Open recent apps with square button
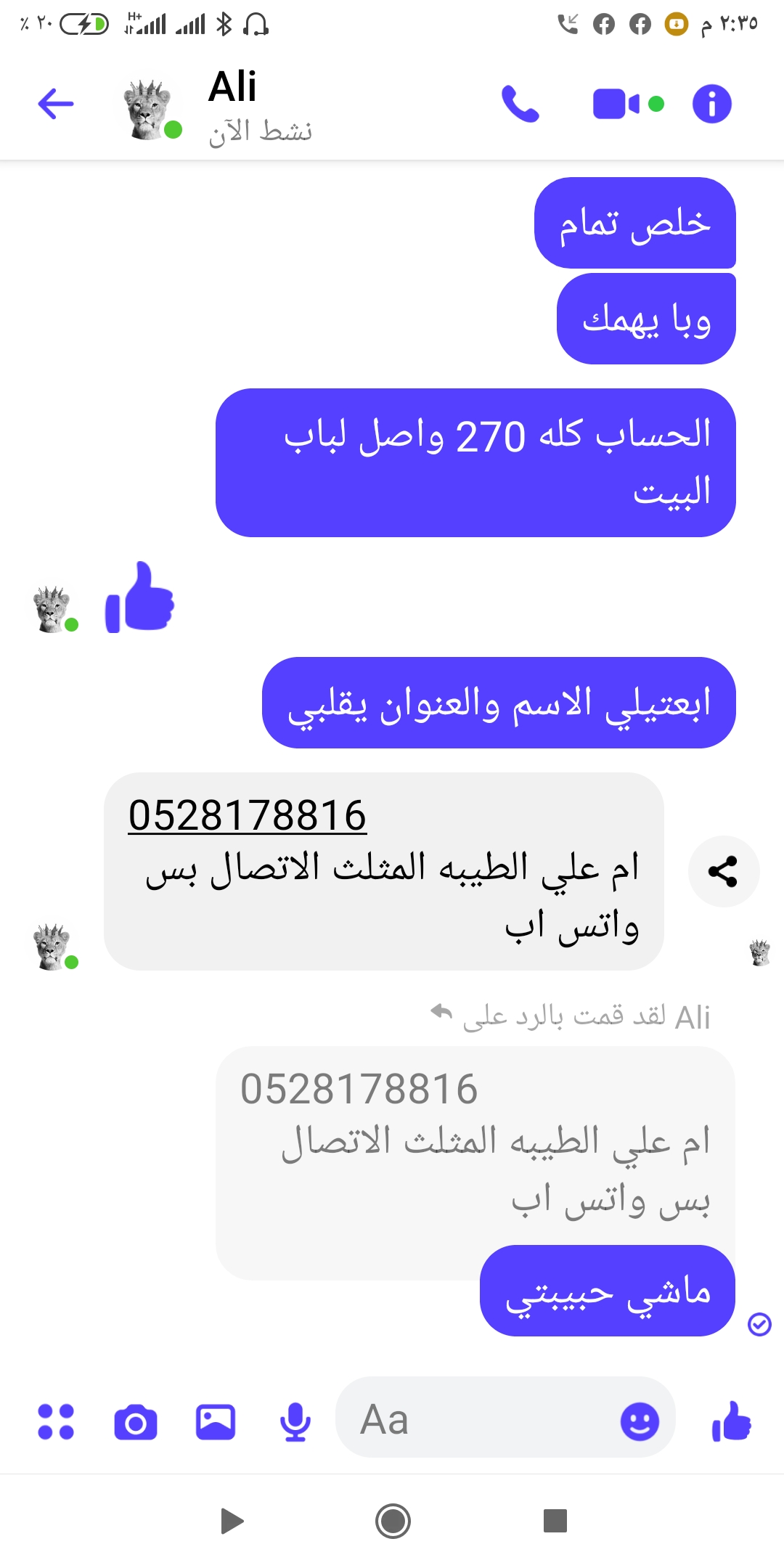 (x=555, y=1520)
